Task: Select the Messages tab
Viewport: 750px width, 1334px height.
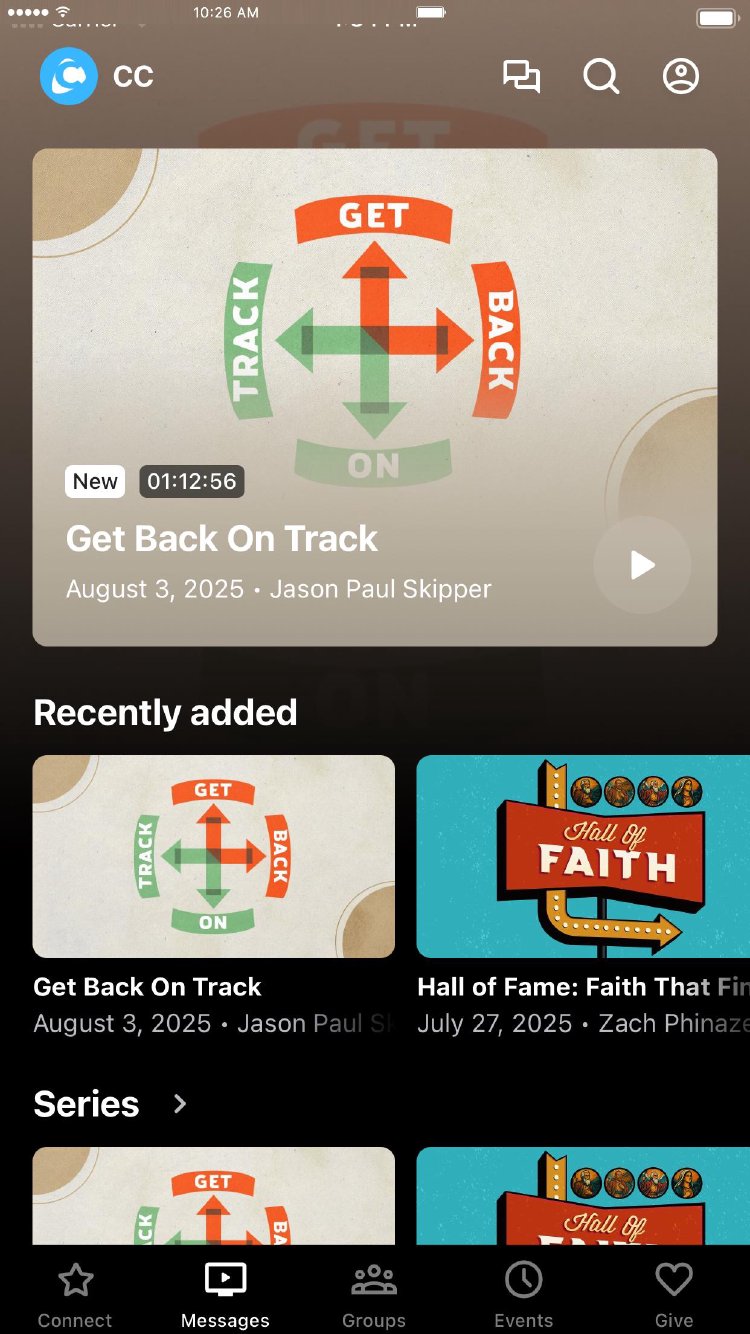Action: (225, 1293)
